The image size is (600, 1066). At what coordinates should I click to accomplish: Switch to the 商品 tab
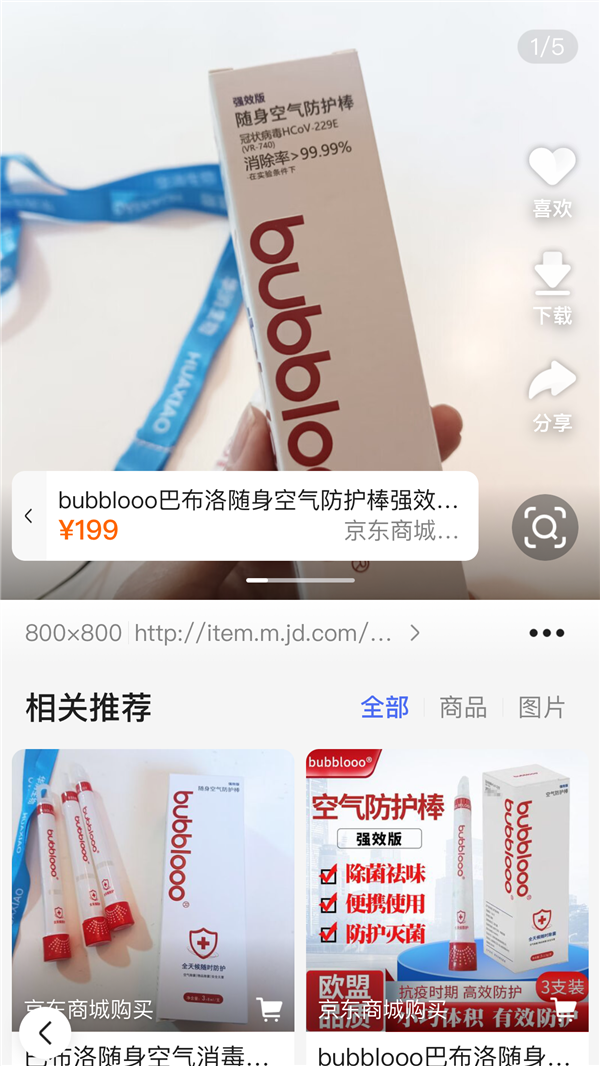point(463,708)
